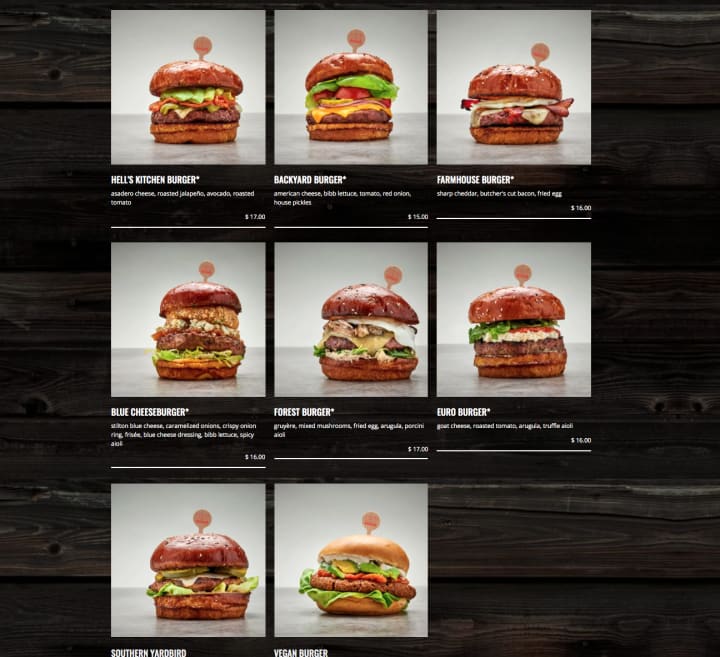The width and height of the screenshot is (720, 657).
Task: View the Farmhouse Burger item
Action: 513,88
